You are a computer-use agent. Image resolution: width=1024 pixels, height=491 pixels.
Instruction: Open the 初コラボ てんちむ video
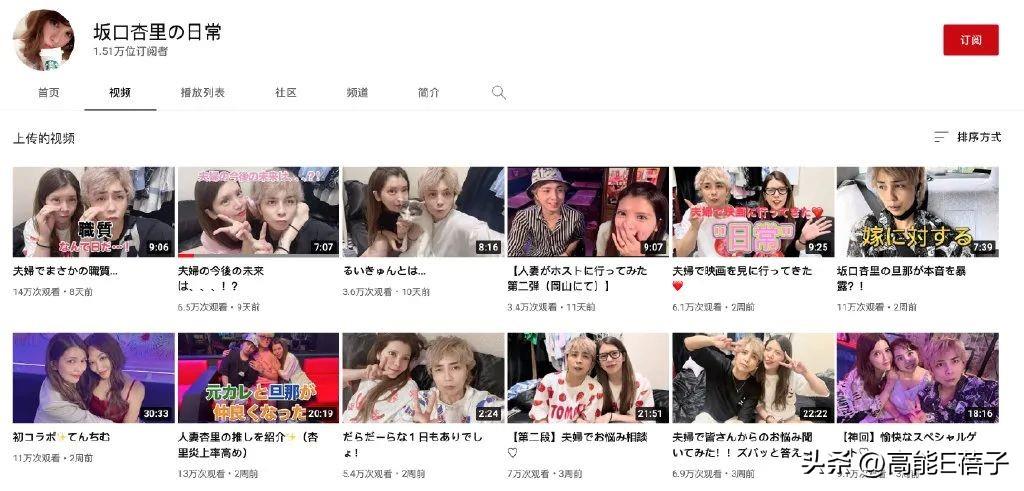pyautogui.click(x=93, y=378)
